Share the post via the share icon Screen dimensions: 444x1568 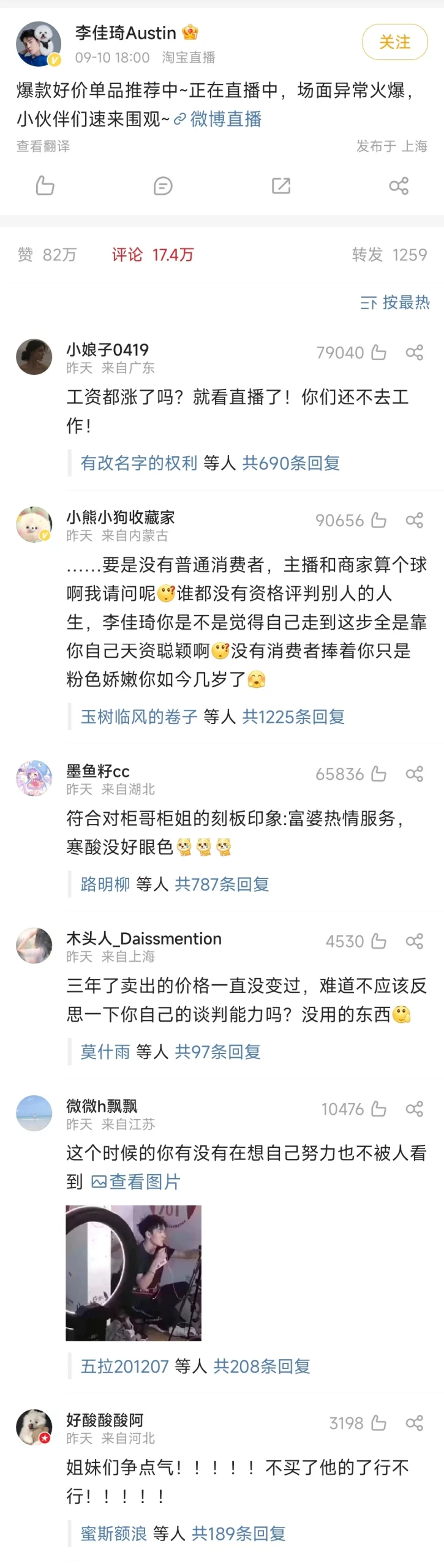(399, 186)
